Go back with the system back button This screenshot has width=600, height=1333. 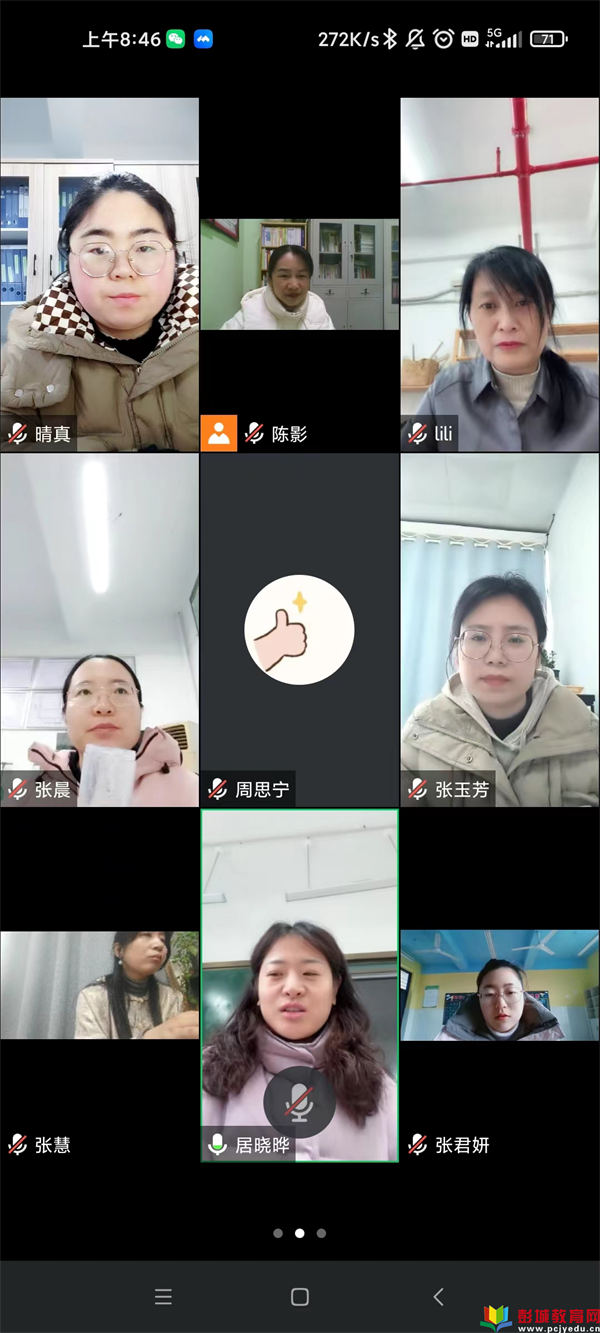437,1297
